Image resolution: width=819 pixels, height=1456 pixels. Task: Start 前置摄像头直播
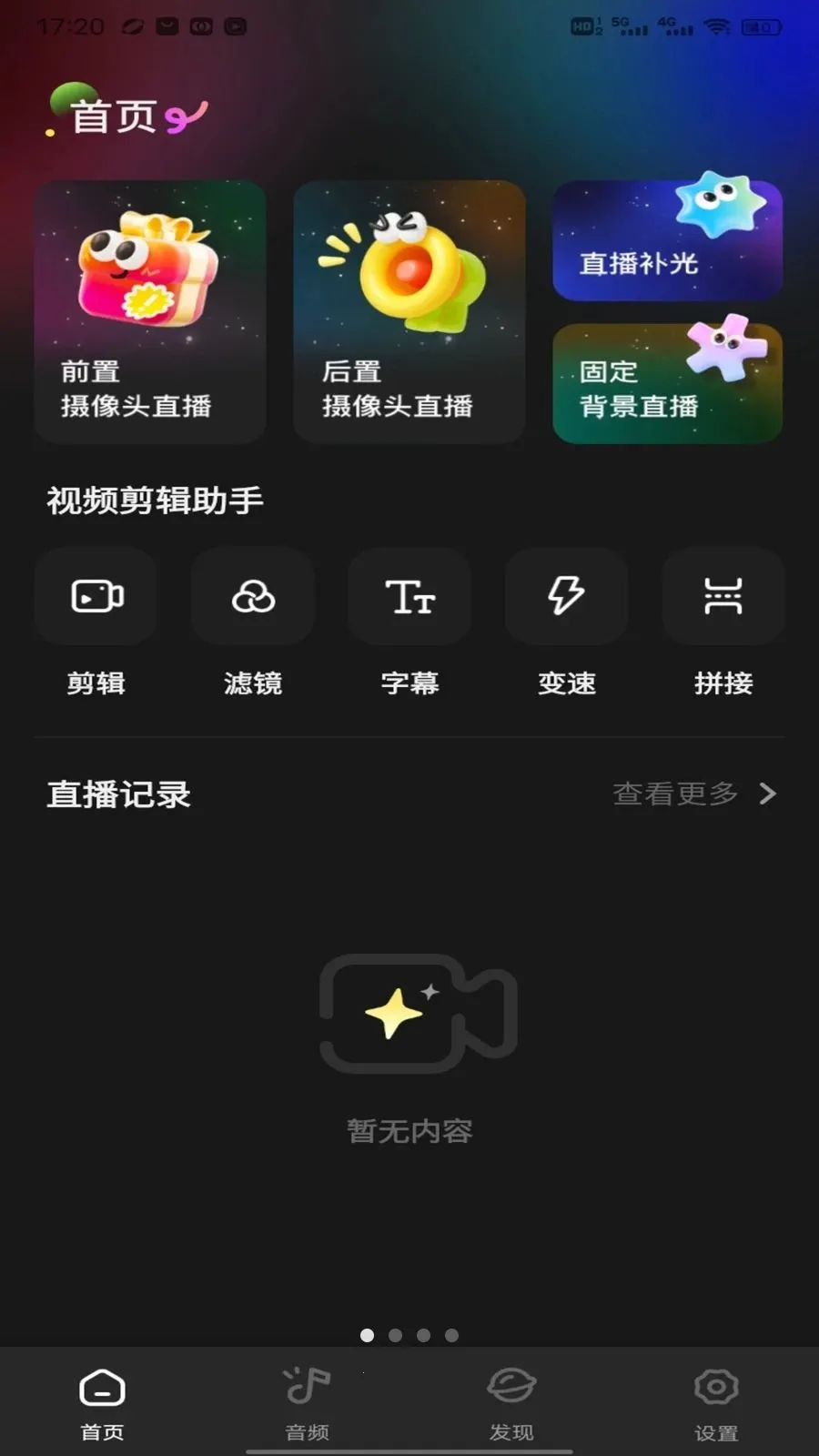coord(150,311)
